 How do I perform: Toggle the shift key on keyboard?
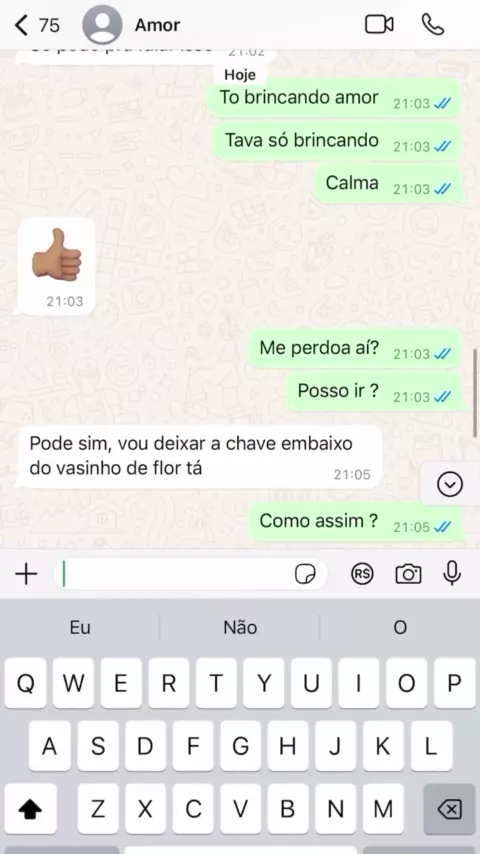(31, 809)
